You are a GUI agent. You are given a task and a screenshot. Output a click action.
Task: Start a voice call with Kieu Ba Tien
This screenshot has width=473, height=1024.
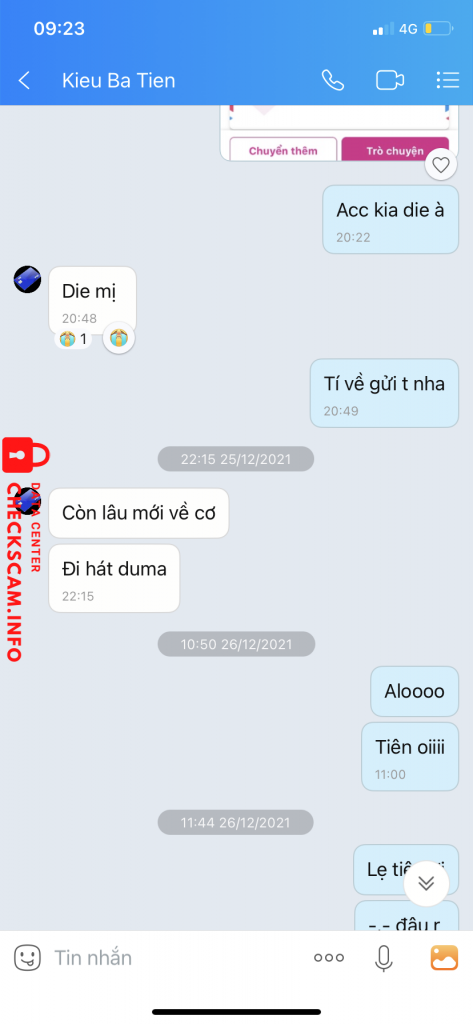pyautogui.click(x=333, y=80)
